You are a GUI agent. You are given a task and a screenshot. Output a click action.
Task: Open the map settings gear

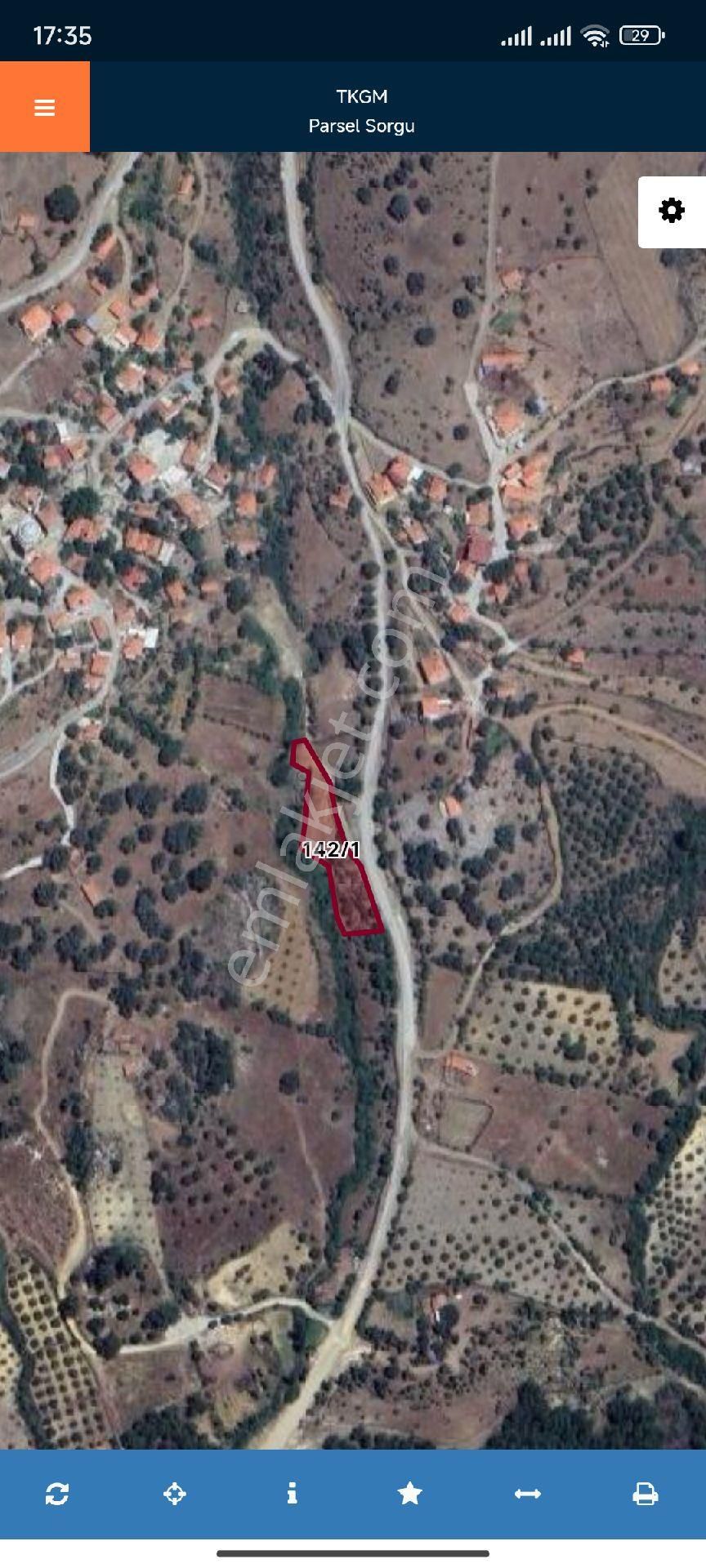[672, 211]
